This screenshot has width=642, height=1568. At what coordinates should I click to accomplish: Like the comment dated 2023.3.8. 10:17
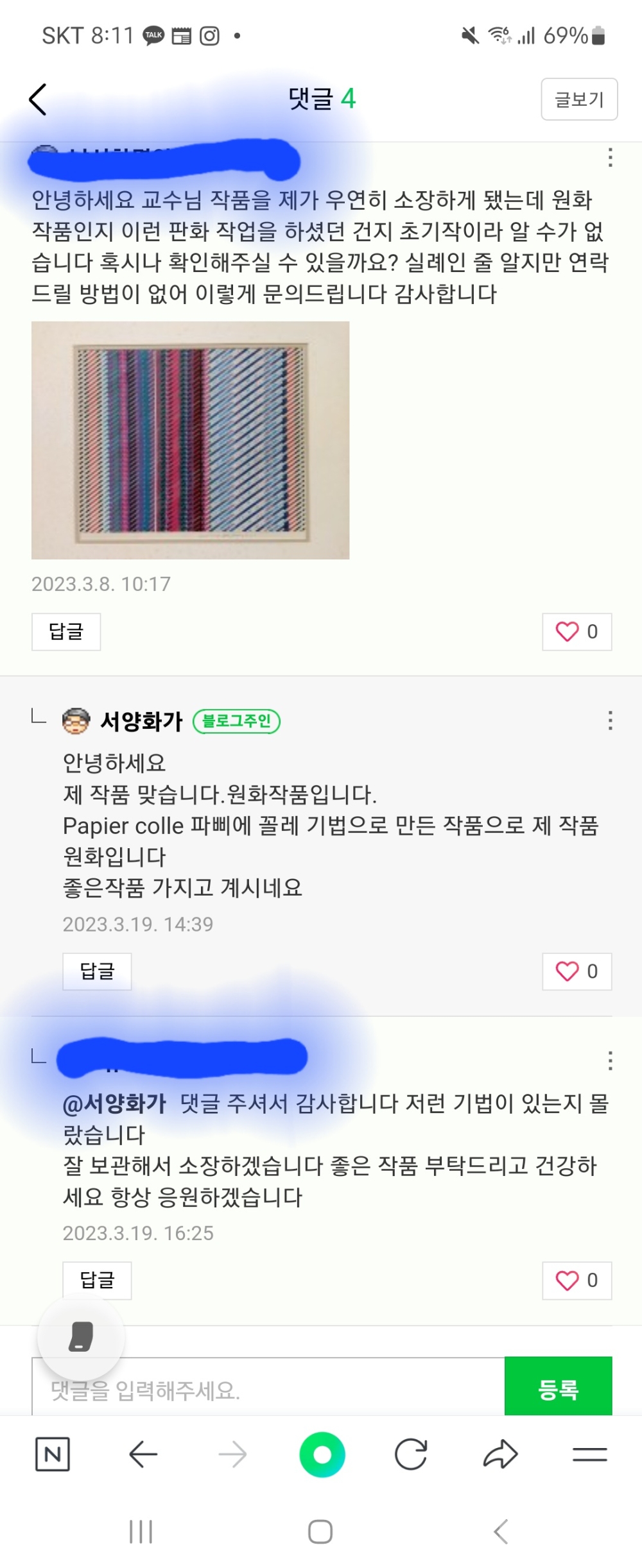coord(576,632)
